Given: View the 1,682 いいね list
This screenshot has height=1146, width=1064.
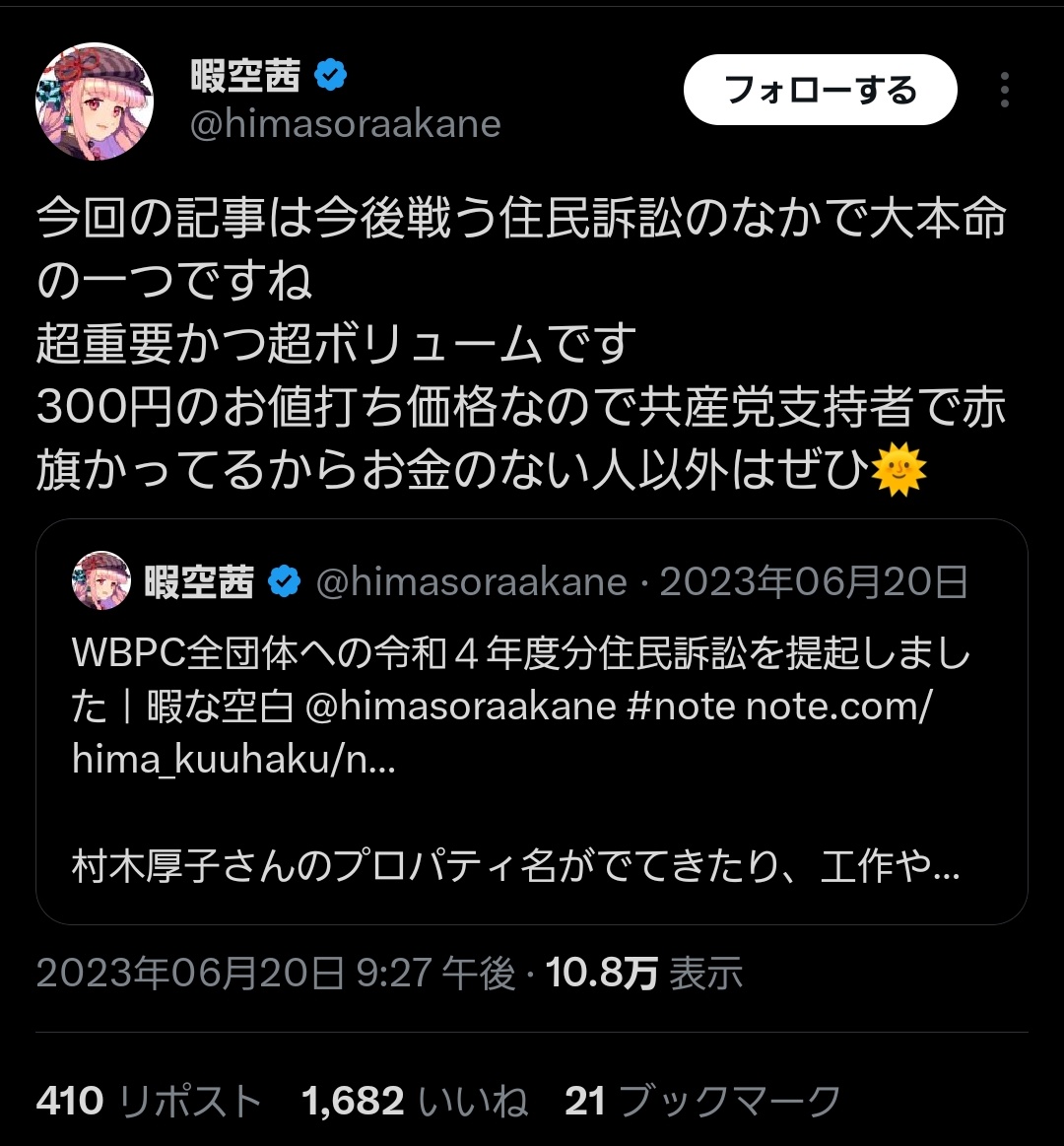Looking at the screenshot, I should click(x=415, y=1102).
